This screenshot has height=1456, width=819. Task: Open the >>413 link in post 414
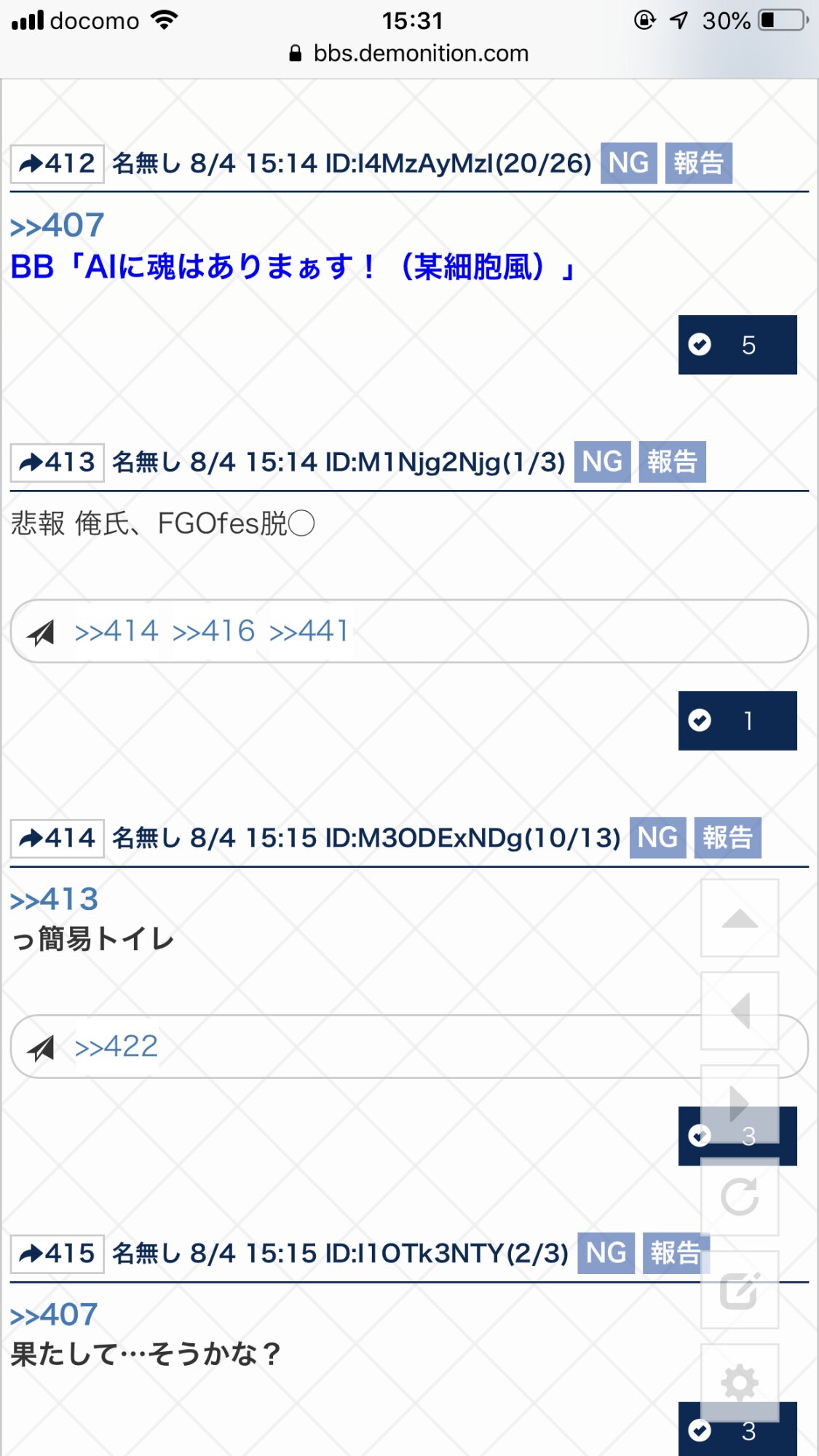(55, 900)
